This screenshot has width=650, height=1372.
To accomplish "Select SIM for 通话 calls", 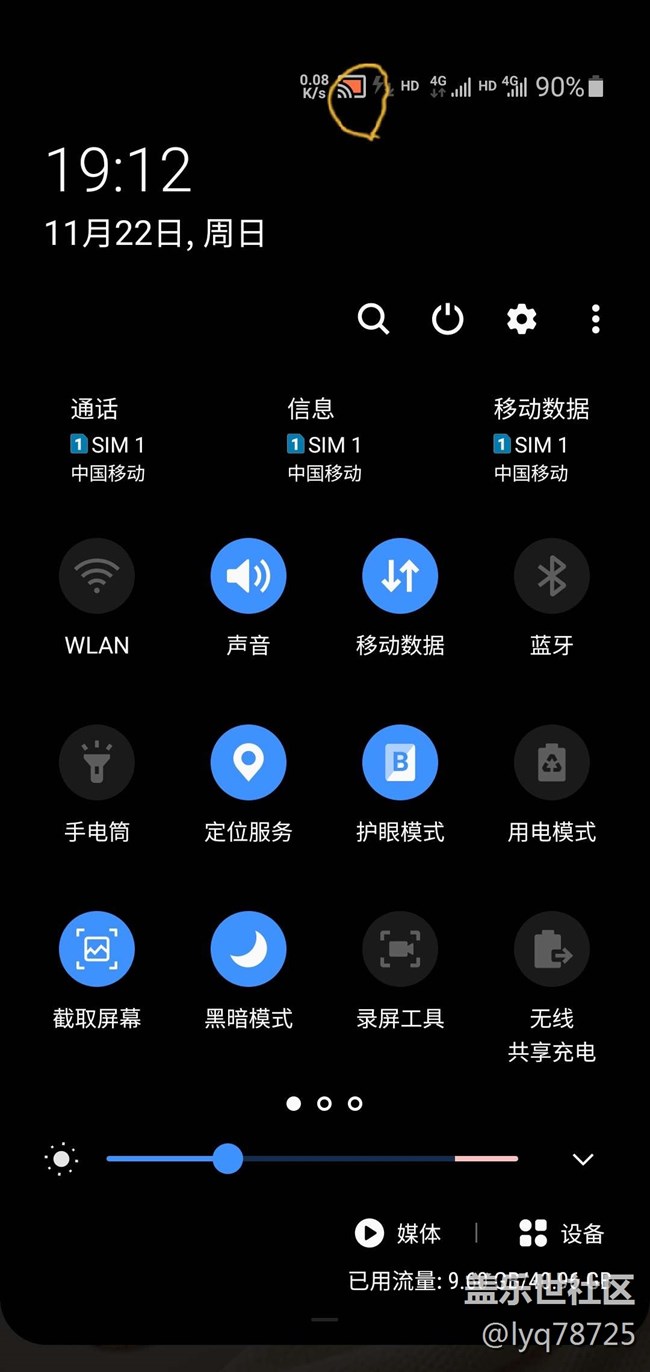I will (108, 440).
